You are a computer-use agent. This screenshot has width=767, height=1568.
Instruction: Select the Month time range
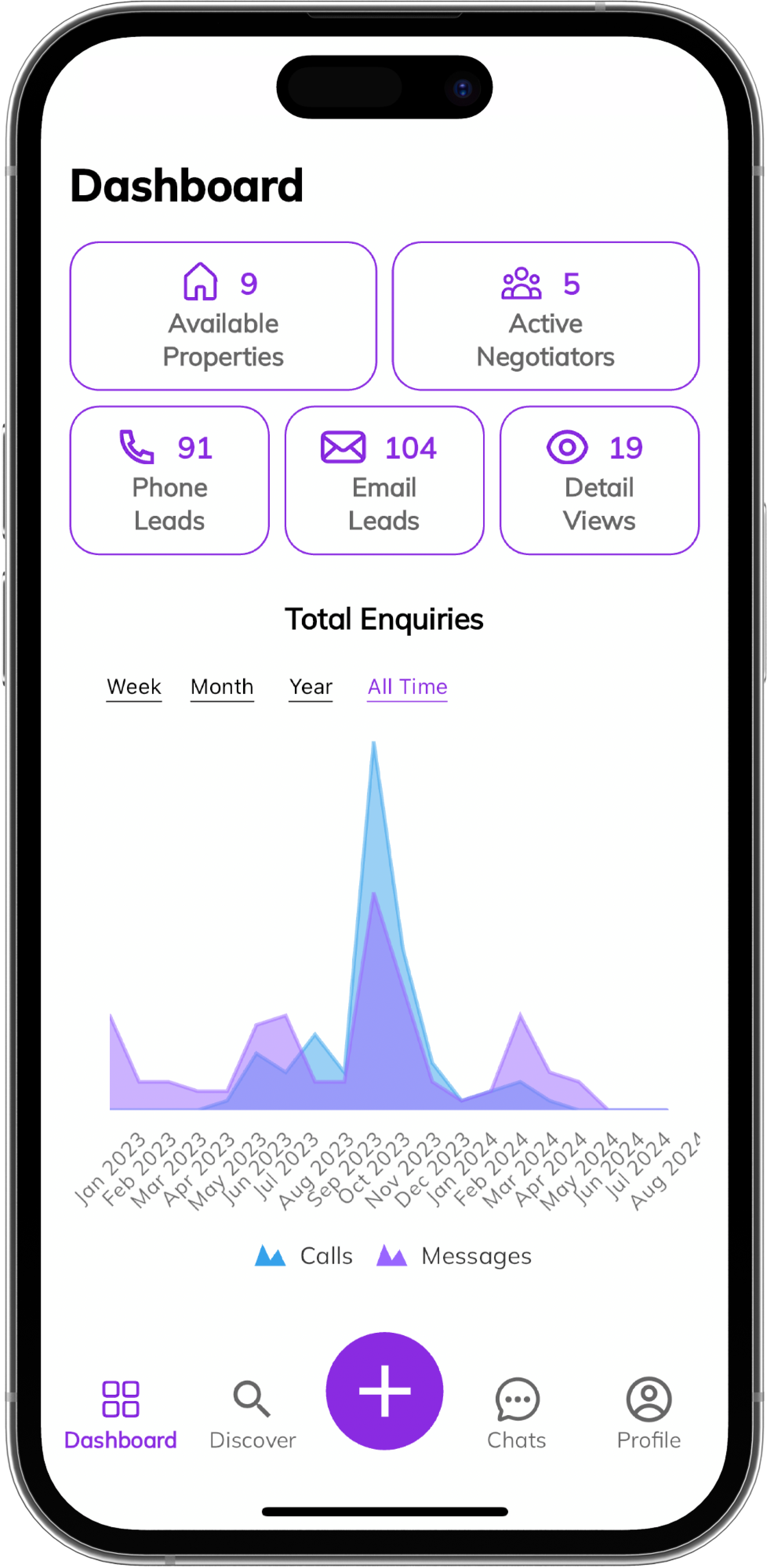(x=222, y=687)
